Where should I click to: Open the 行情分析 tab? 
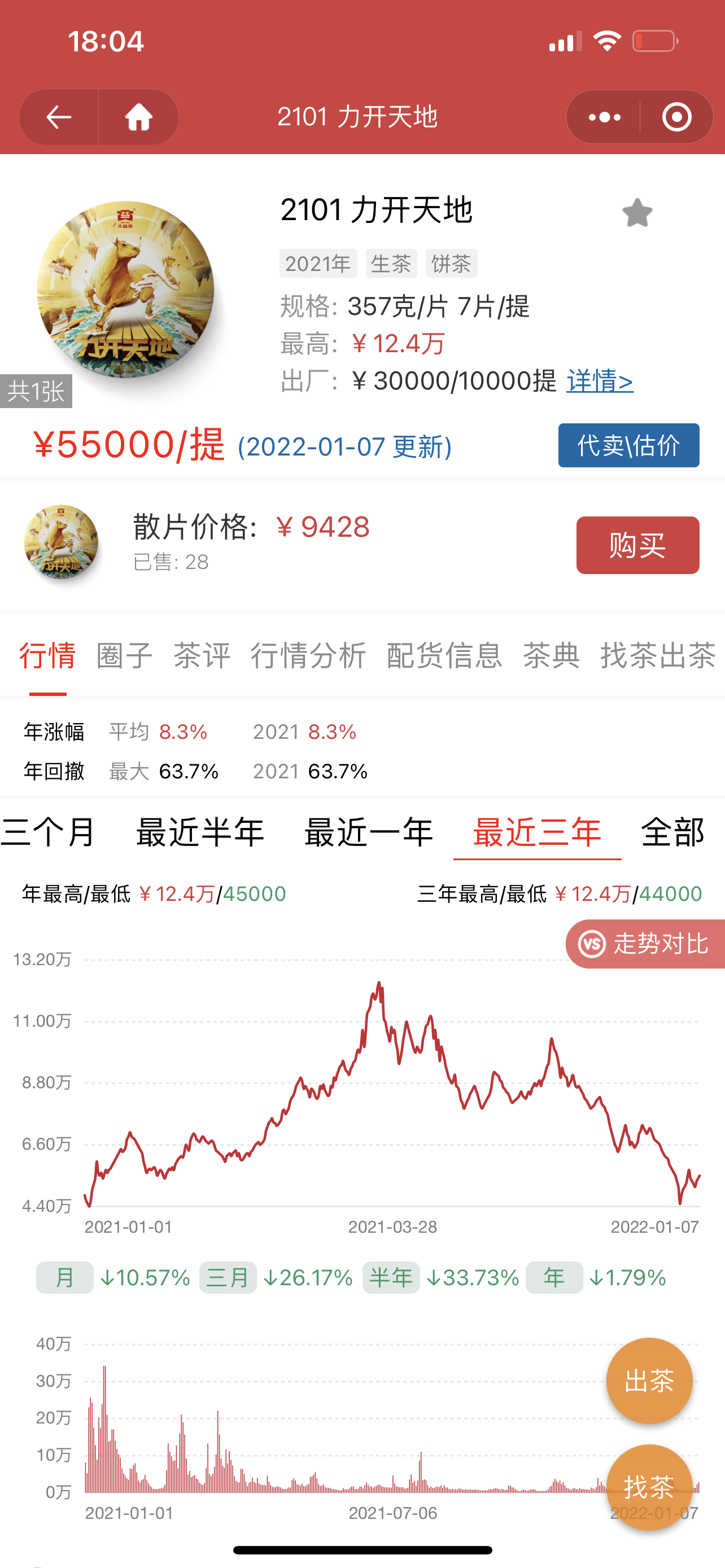pos(308,655)
